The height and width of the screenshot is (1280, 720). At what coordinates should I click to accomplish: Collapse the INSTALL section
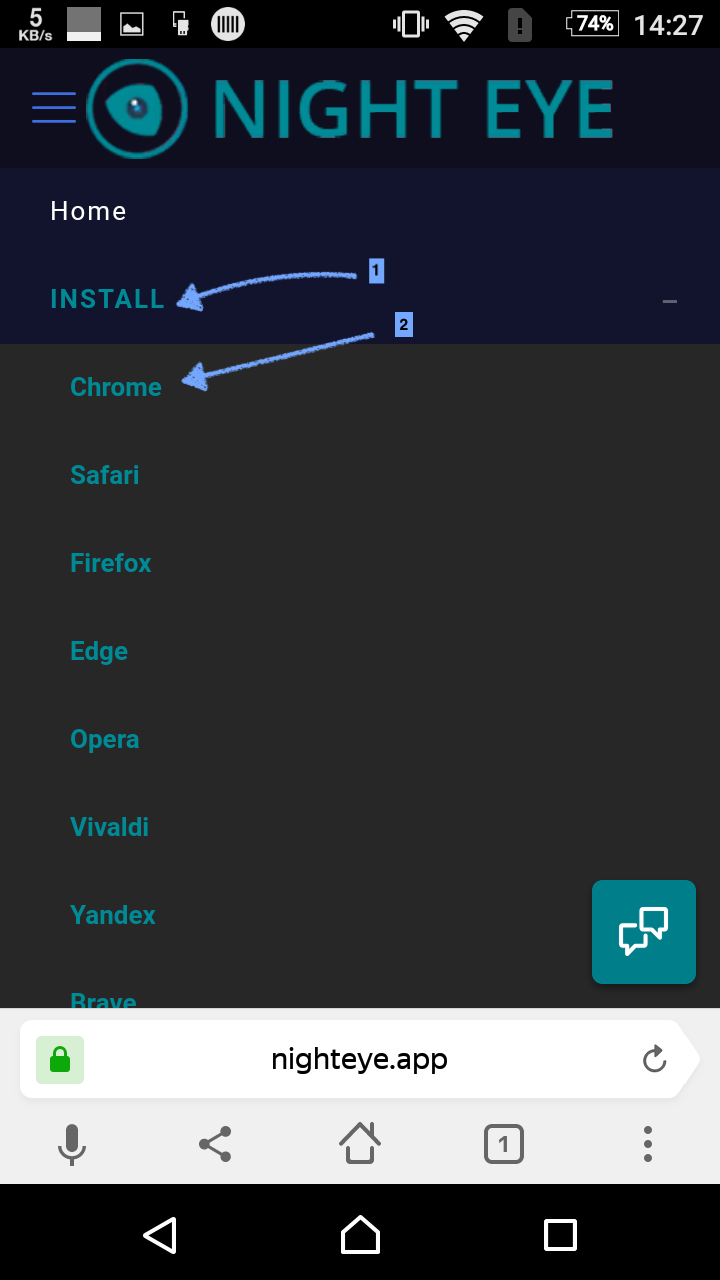click(x=670, y=300)
